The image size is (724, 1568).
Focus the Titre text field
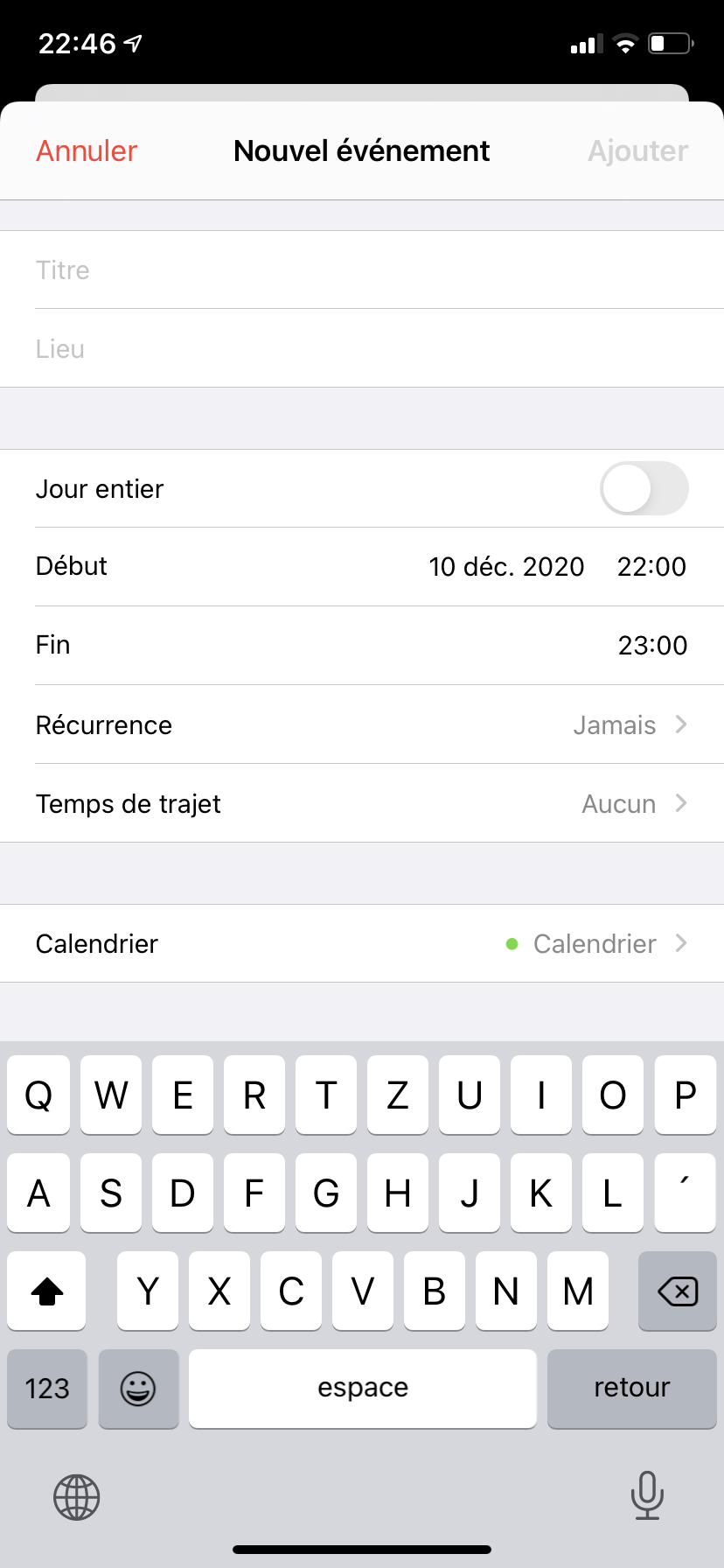pyautogui.click(x=362, y=270)
